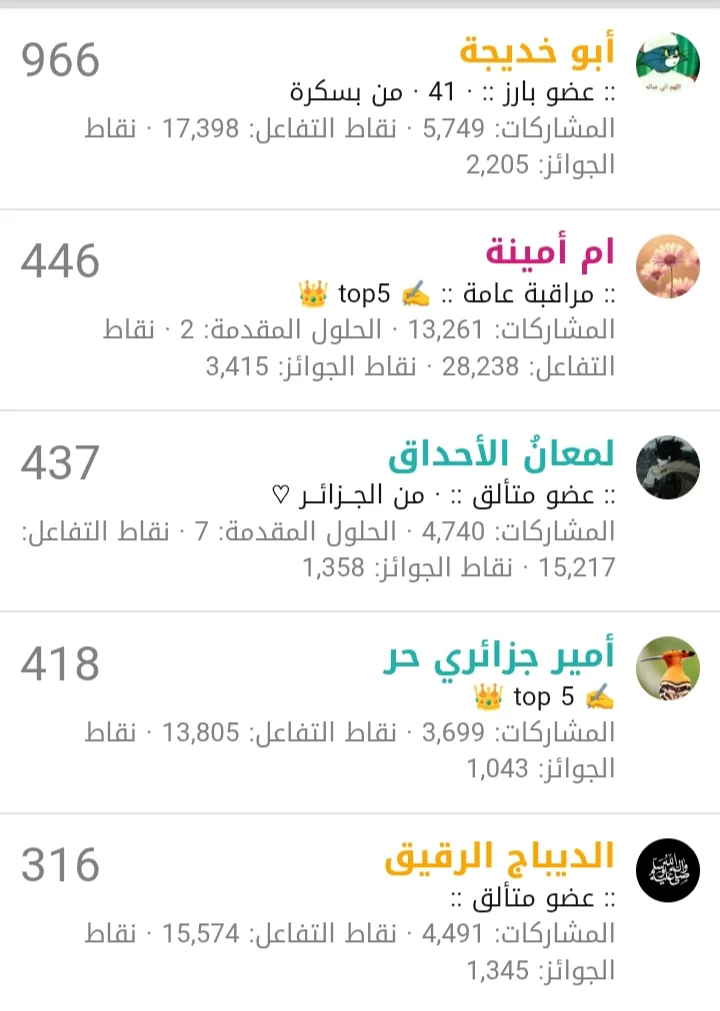
Task: Open ام أمينة's member profile link
Action: click(550, 252)
